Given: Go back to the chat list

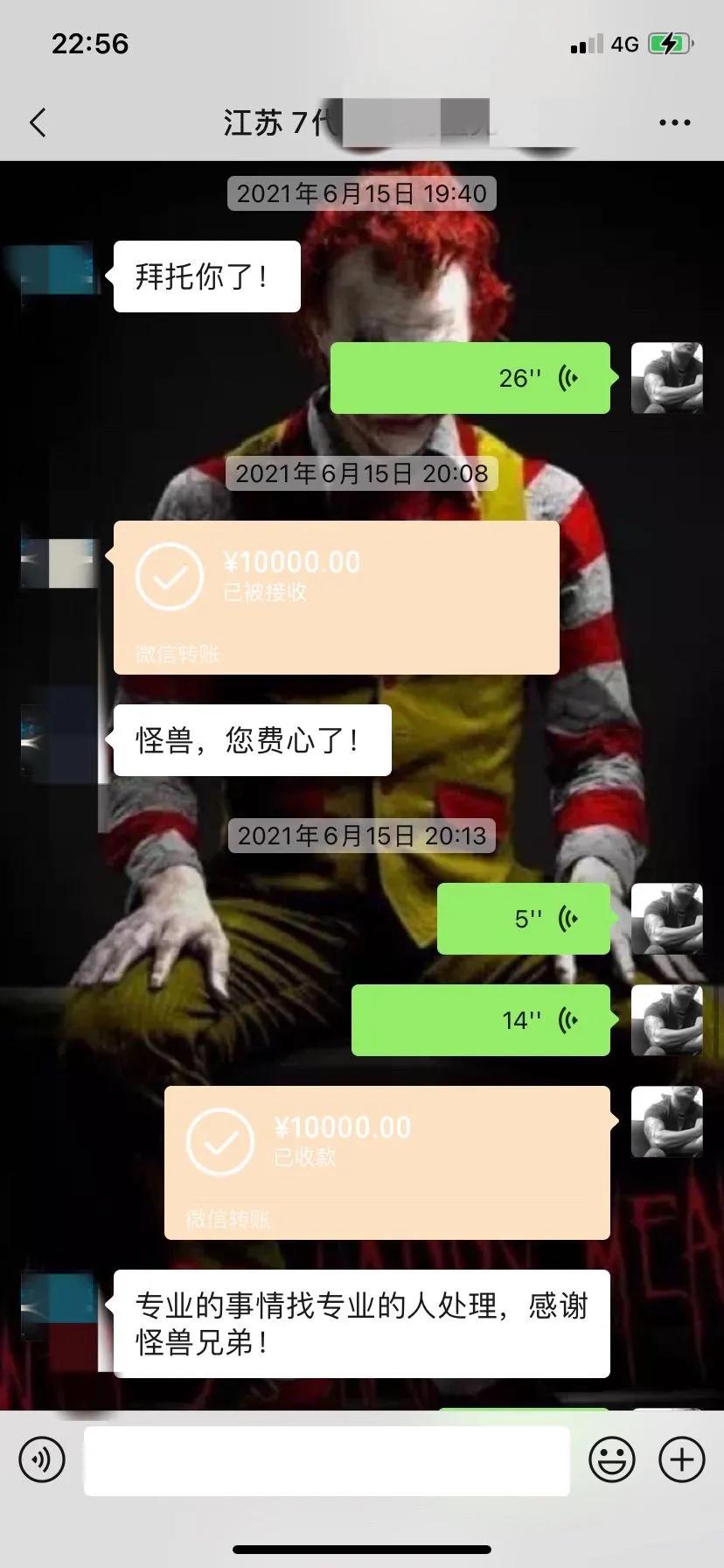Looking at the screenshot, I should click(x=37, y=122).
